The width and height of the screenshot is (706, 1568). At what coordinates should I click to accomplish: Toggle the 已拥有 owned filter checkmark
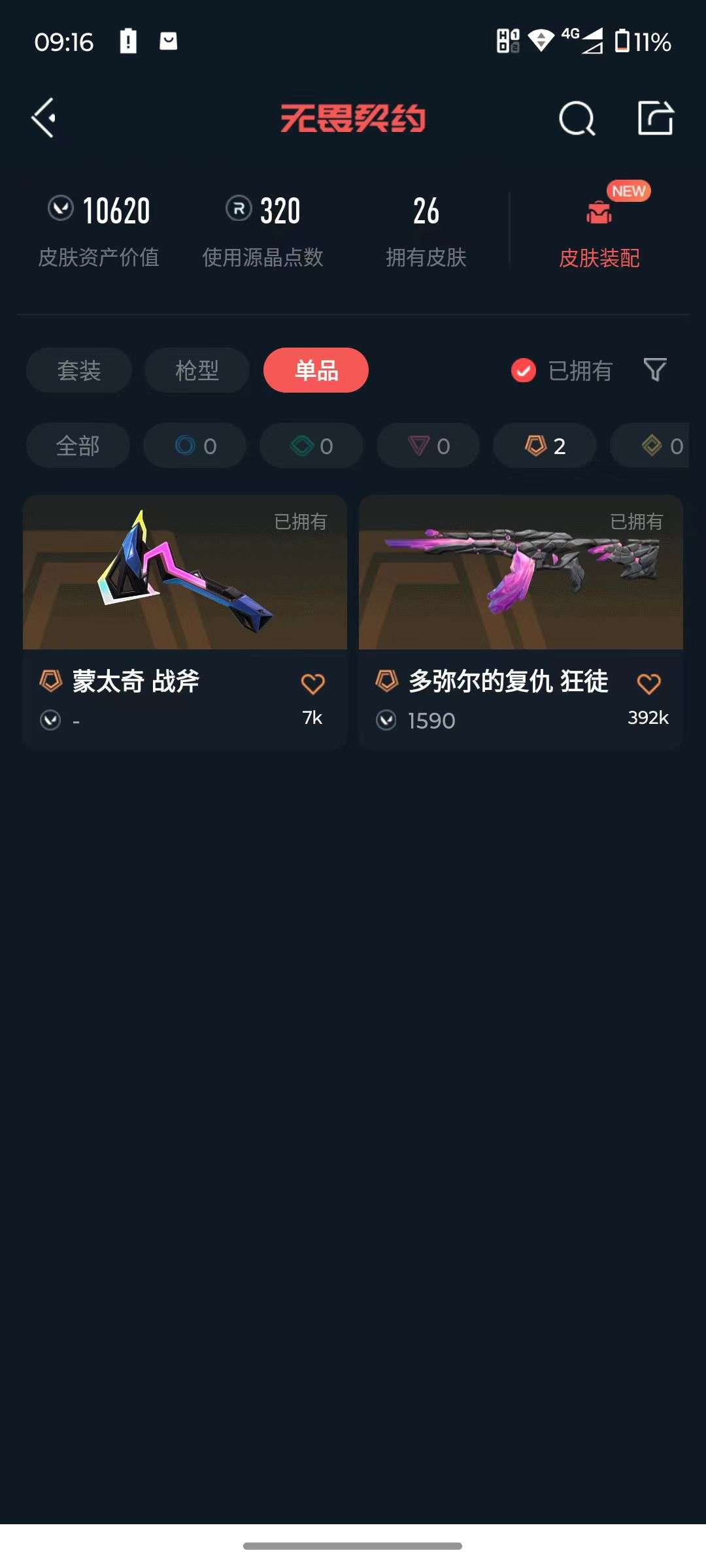(523, 370)
